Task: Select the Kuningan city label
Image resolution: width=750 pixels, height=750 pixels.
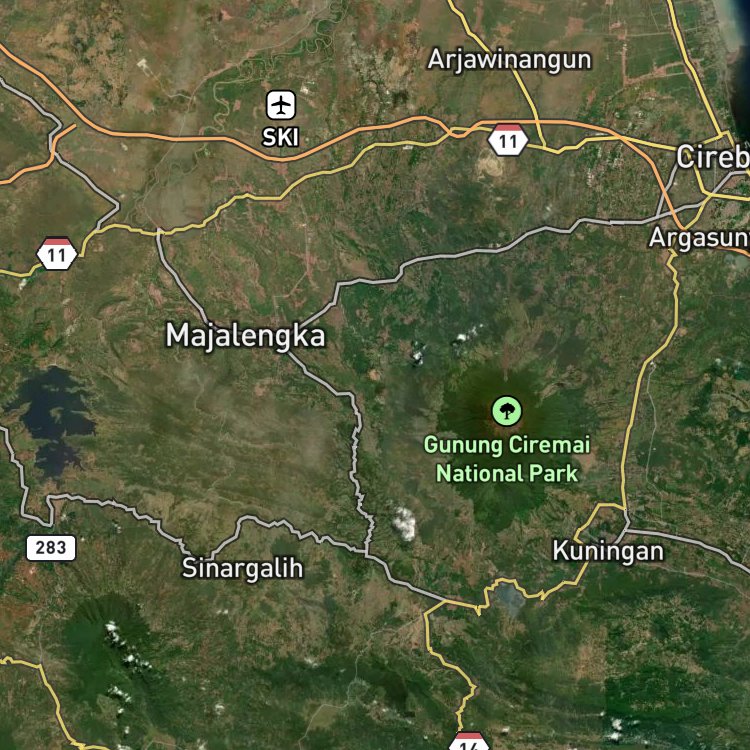Action: tap(608, 551)
